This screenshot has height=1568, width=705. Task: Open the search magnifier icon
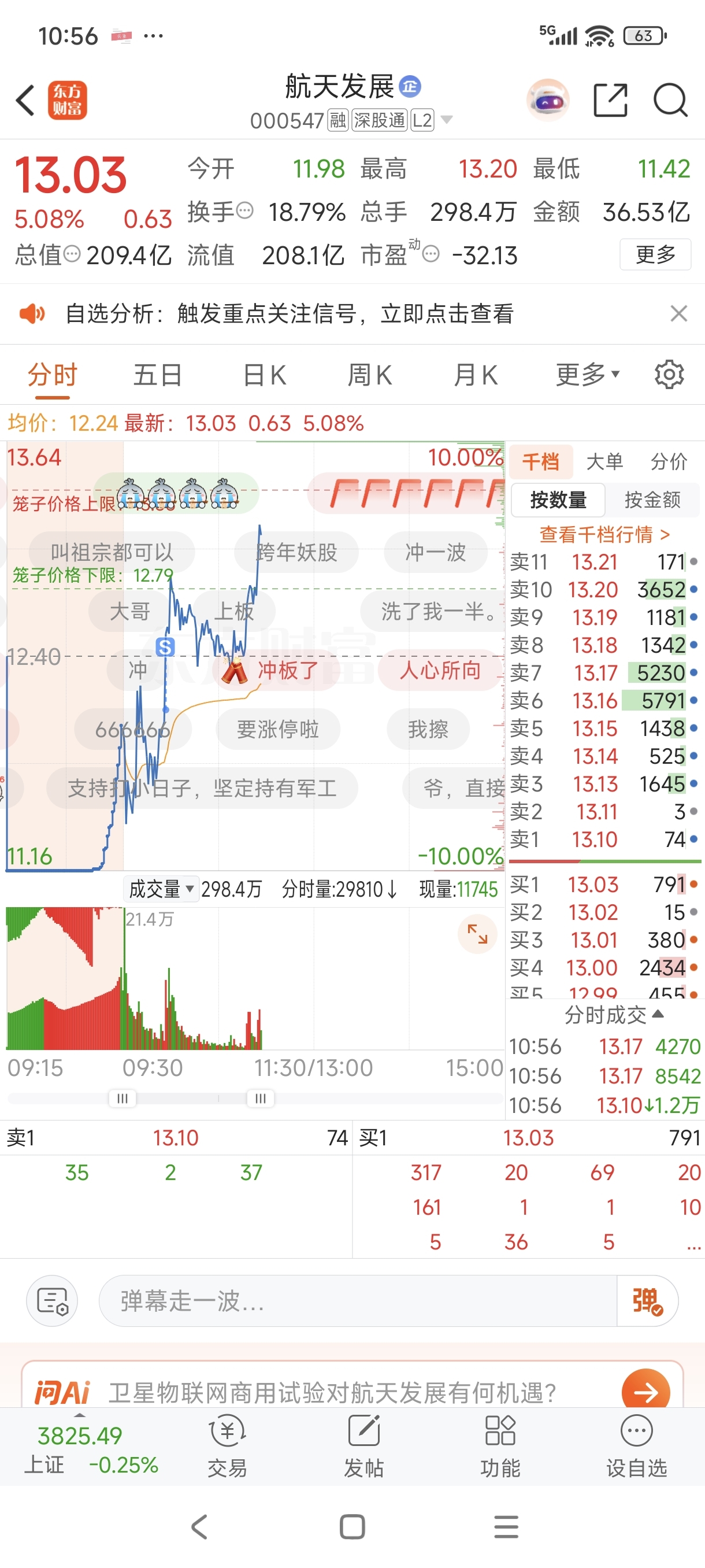tap(670, 100)
